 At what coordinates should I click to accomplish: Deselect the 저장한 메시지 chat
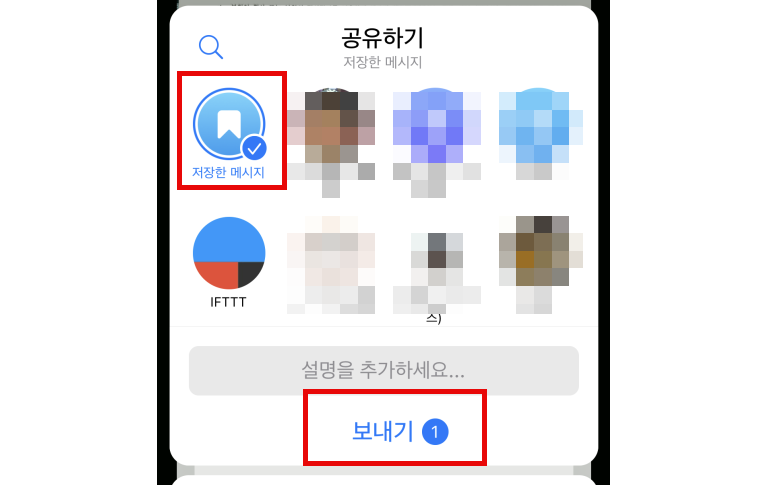pyautogui.click(x=229, y=124)
